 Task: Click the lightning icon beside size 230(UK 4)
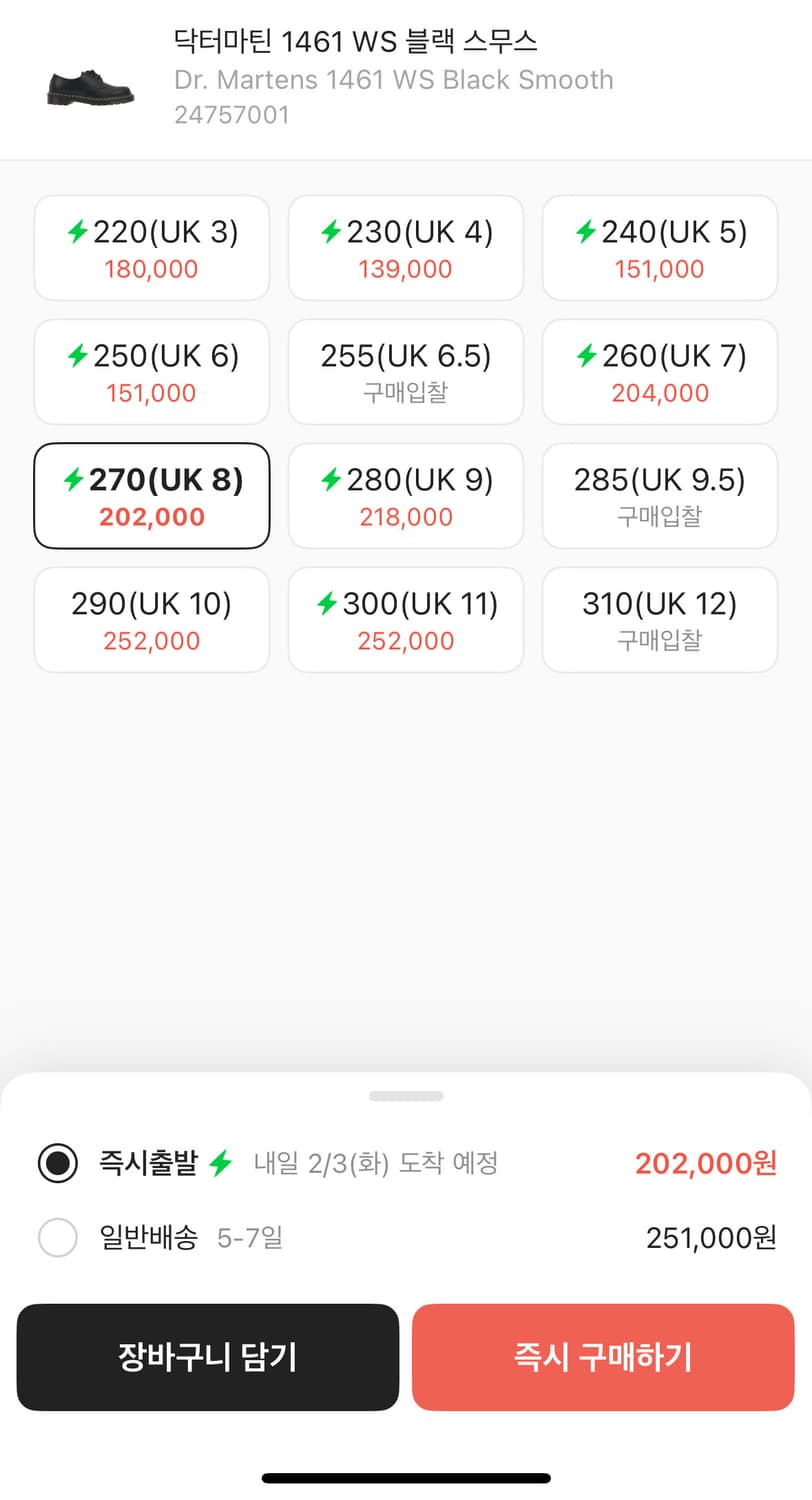tap(330, 232)
